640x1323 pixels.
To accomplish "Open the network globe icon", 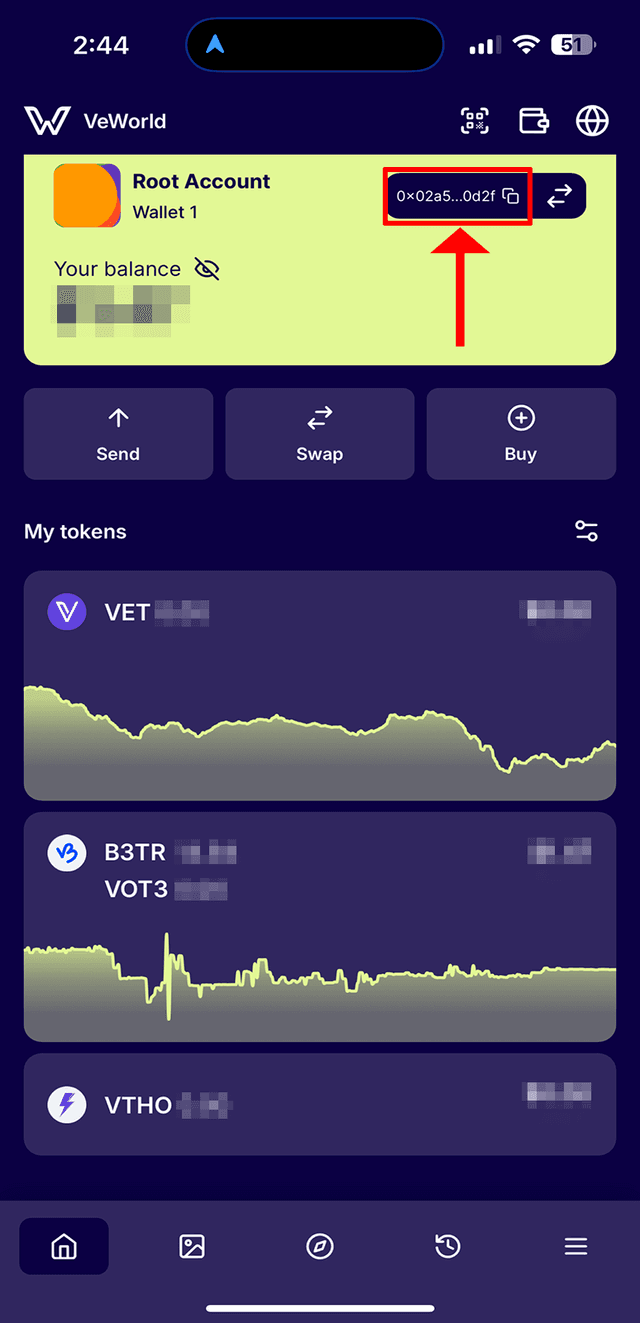I will coord(593,121).
